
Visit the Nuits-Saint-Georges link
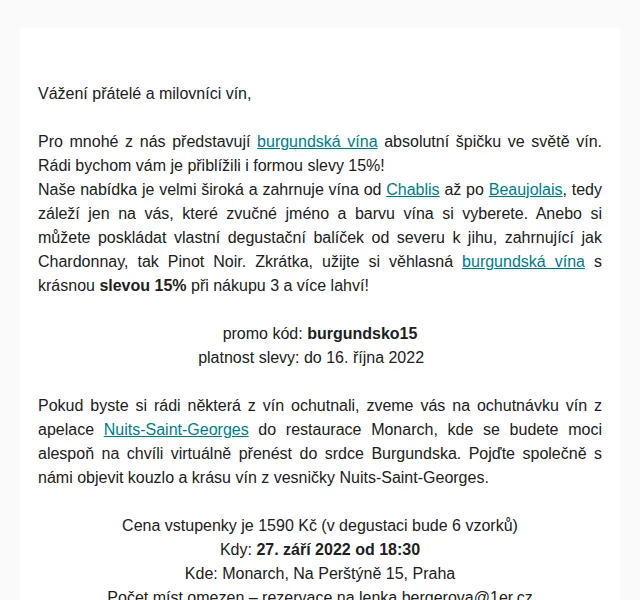176,430
